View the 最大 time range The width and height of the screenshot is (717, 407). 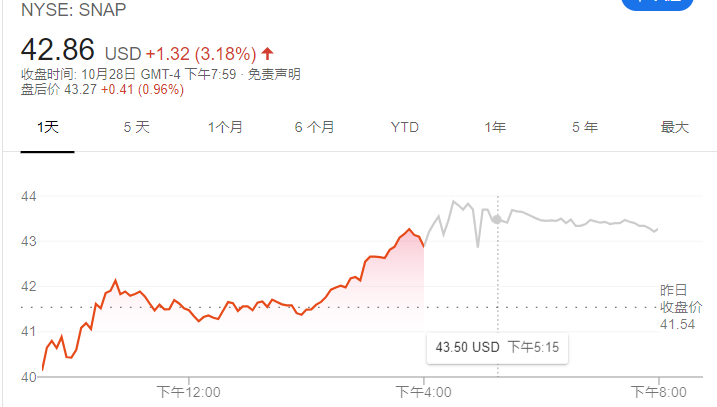point(674,127)
